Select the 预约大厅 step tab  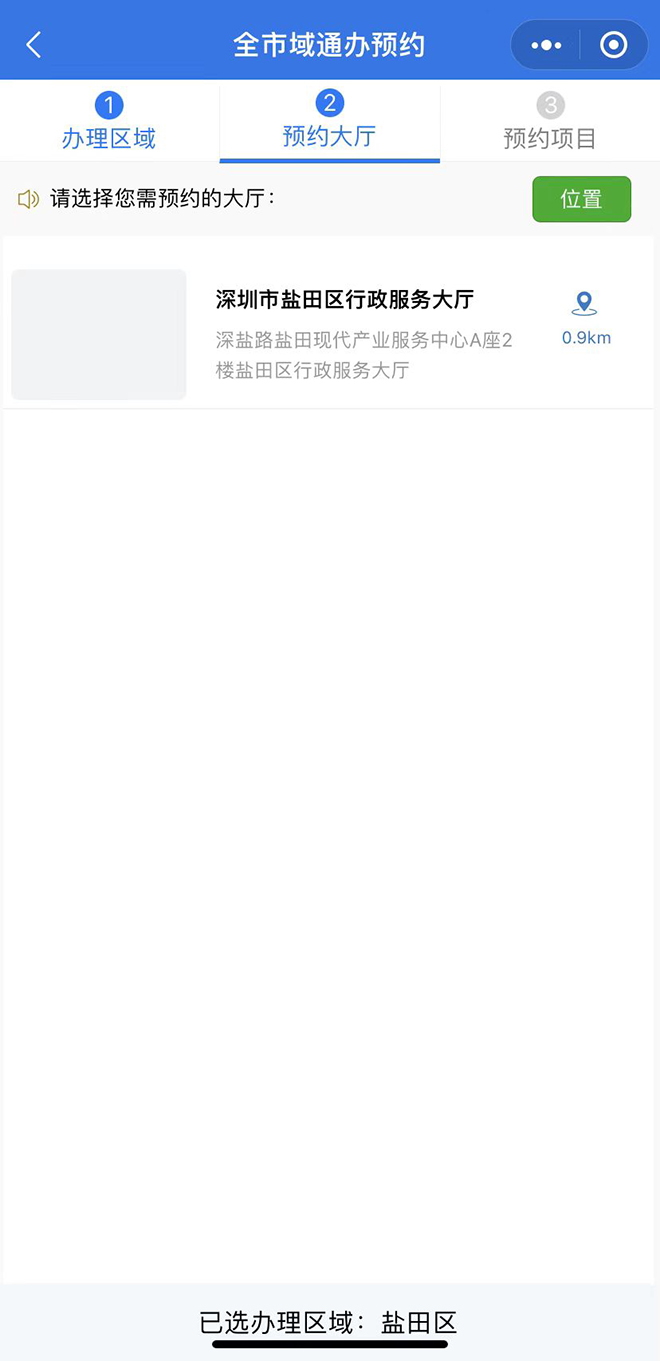point(329,120)
